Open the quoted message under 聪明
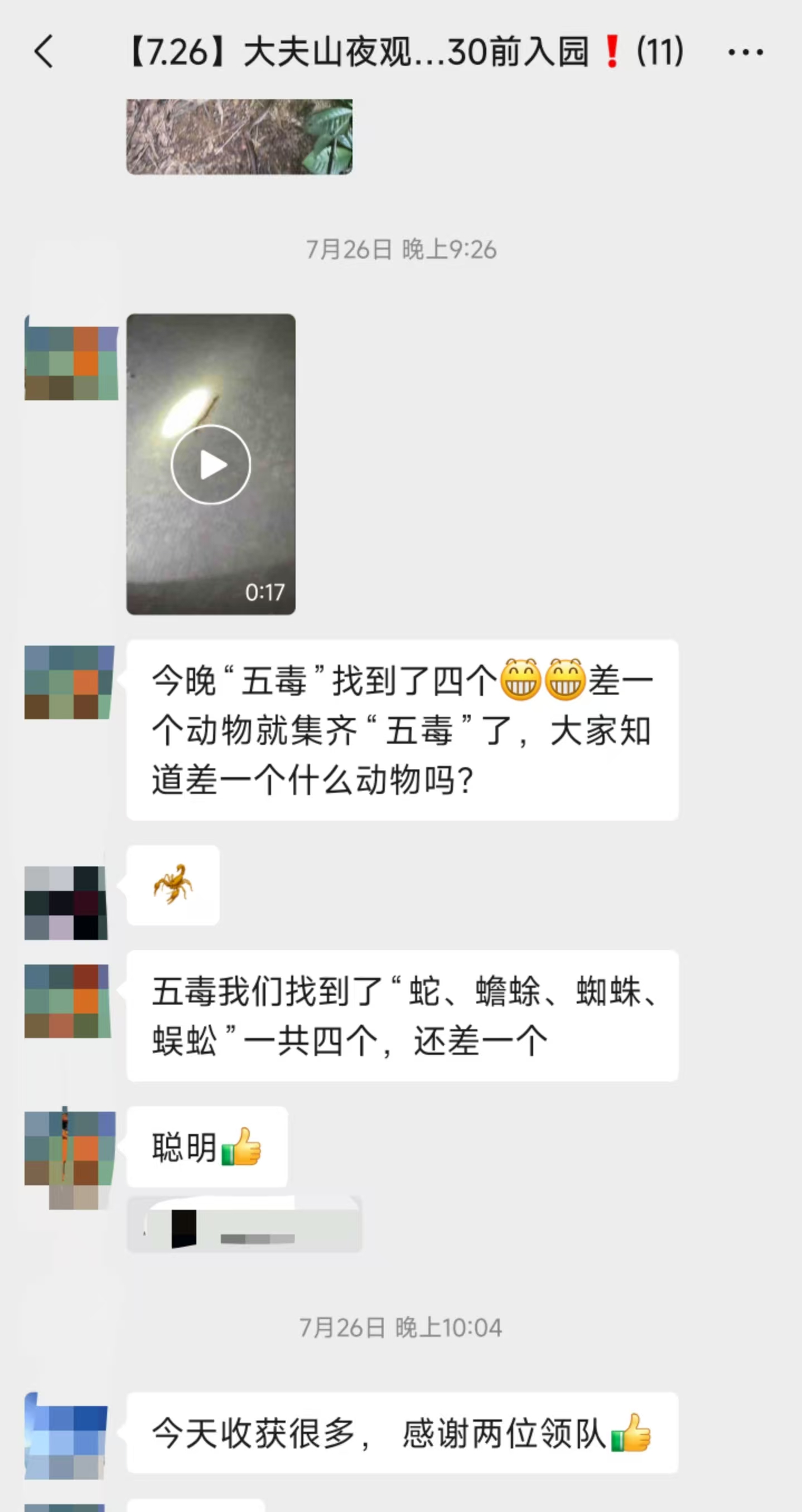 click(x=244, y=1224)
